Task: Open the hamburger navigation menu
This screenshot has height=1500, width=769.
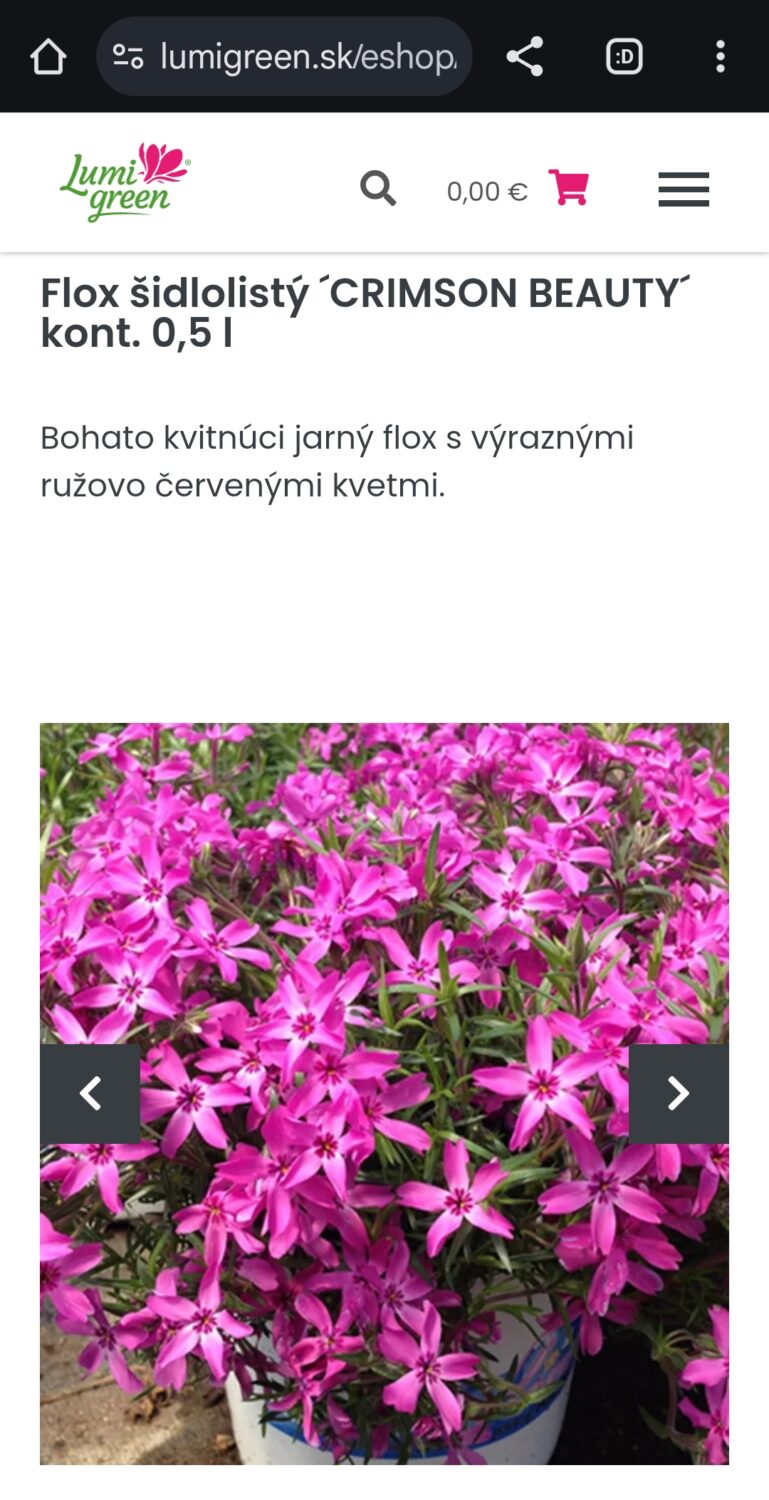Action: pos(684,189)
